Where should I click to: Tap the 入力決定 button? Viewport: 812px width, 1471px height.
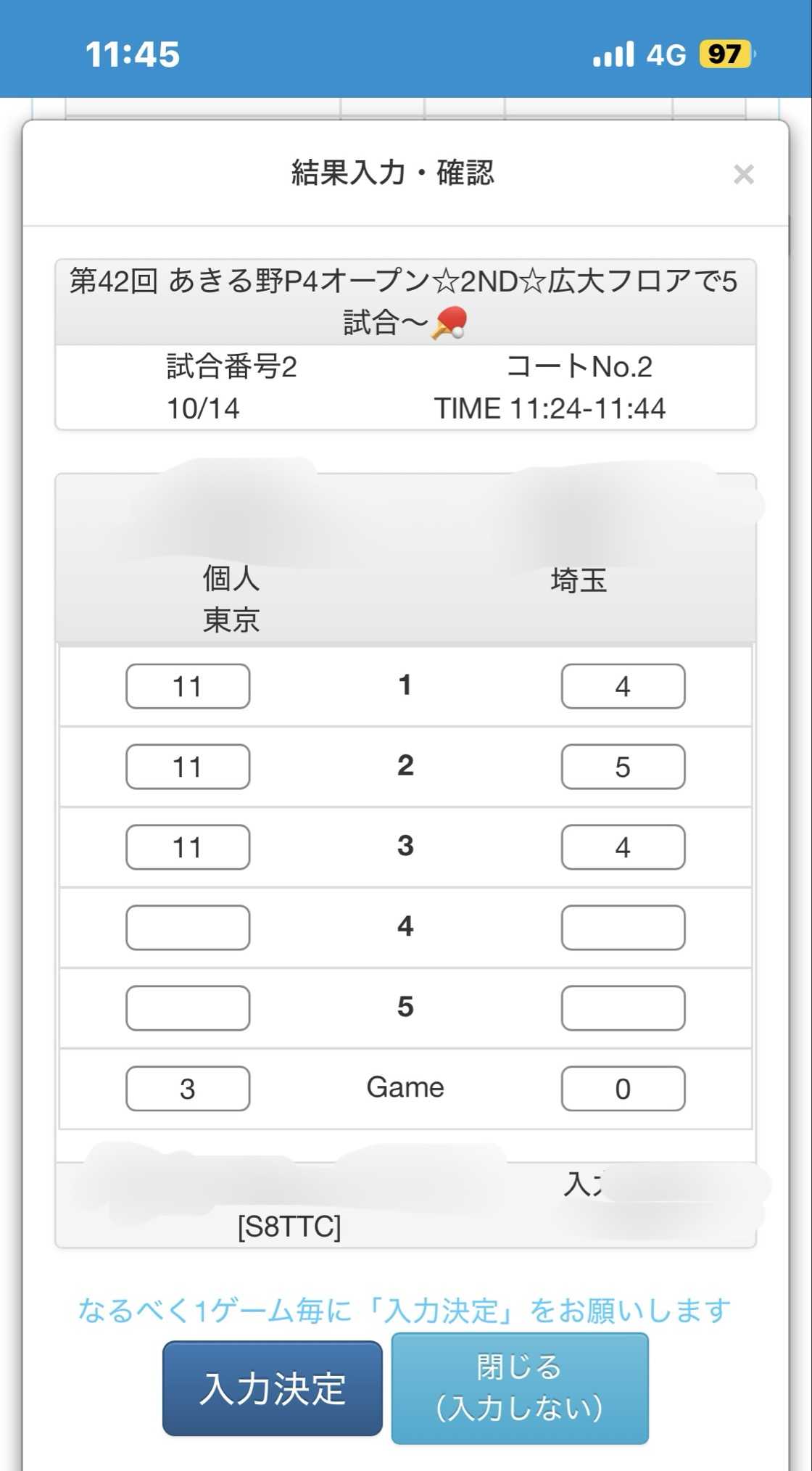(x=272, y=1388)
